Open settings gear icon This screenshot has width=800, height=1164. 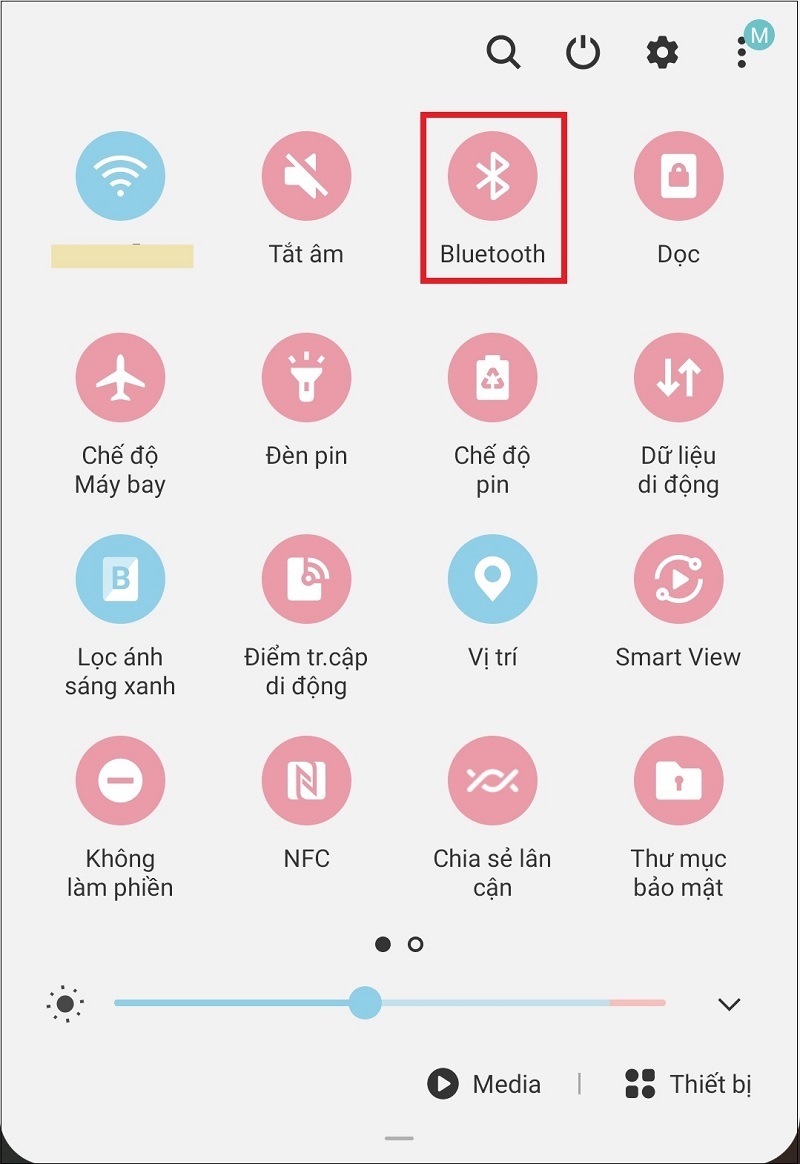point(662,52)
